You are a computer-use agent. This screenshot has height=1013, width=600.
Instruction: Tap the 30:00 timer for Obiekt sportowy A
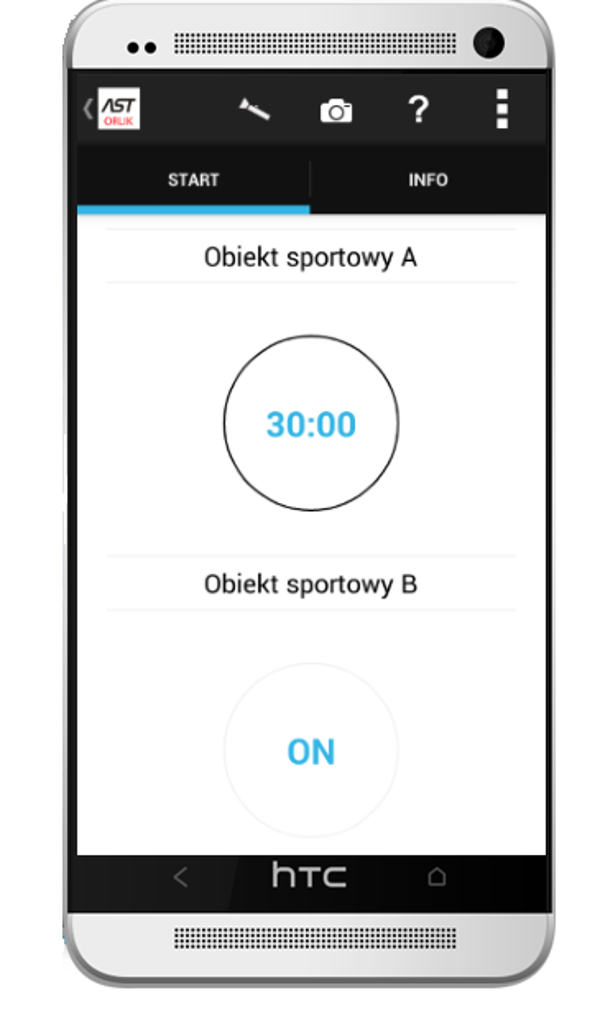point(311,424)
